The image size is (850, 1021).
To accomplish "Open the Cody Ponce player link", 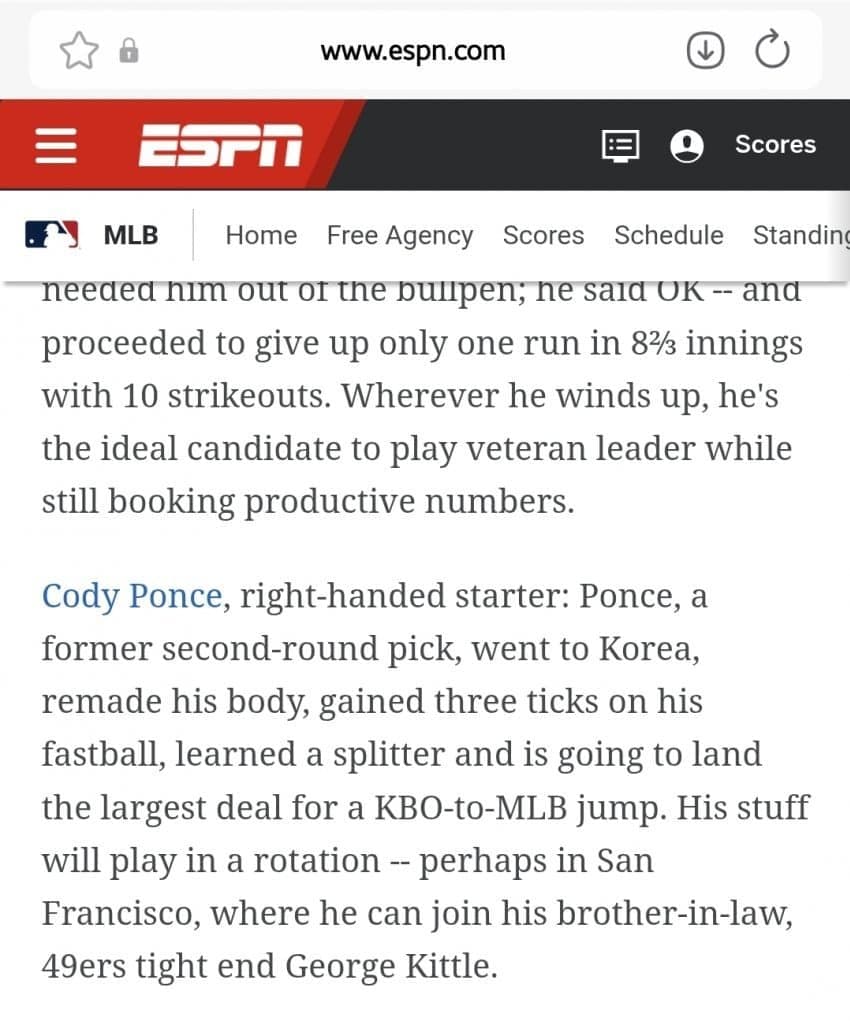I will point(131,596).
